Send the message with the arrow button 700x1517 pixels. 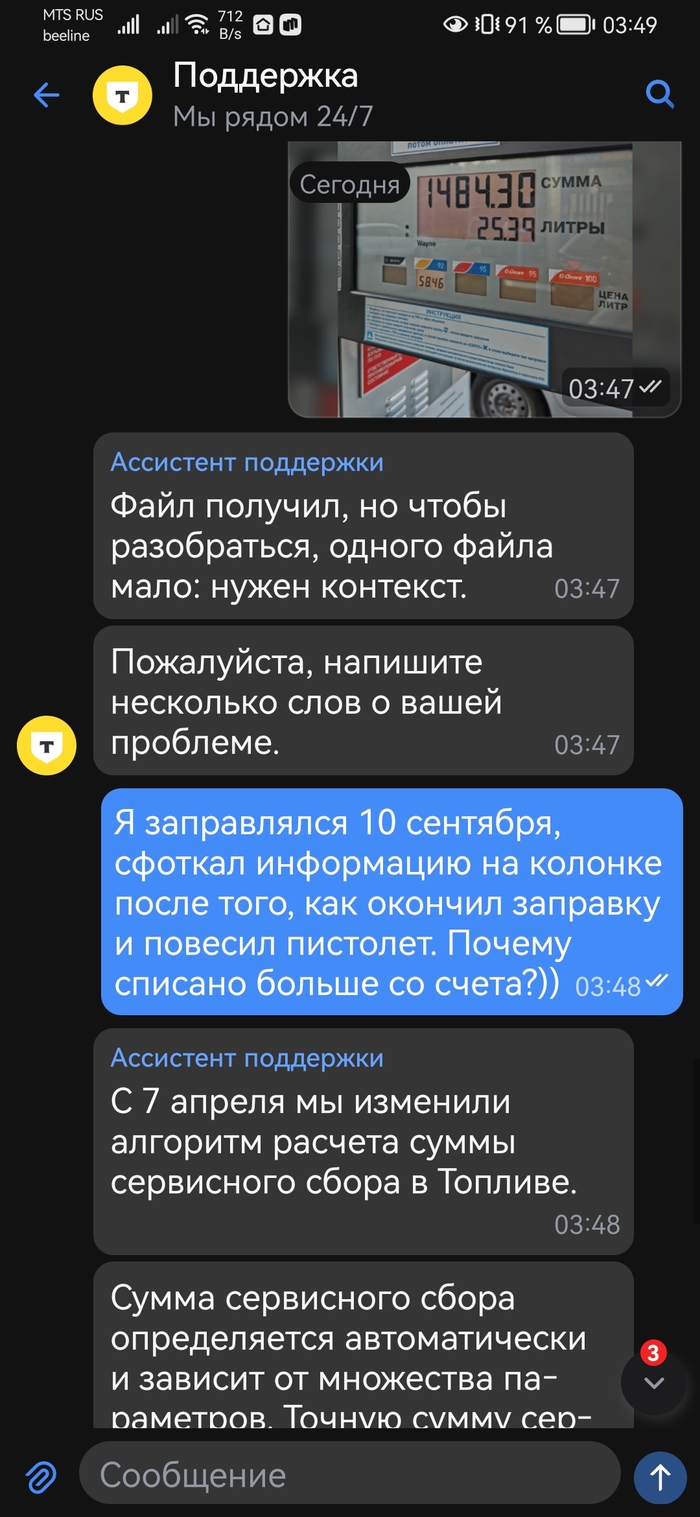660,1476
